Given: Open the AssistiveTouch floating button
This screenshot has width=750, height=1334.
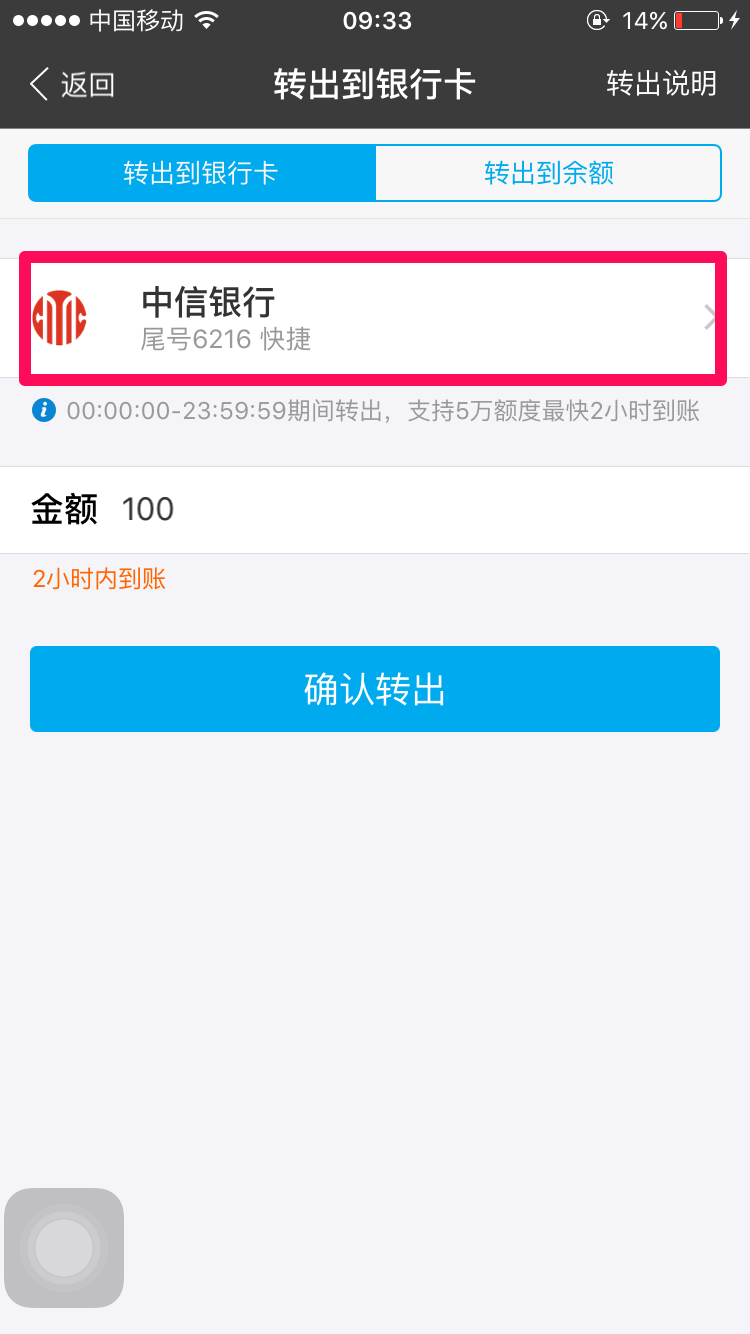Looking at the screenshot, I should 64,1247.
